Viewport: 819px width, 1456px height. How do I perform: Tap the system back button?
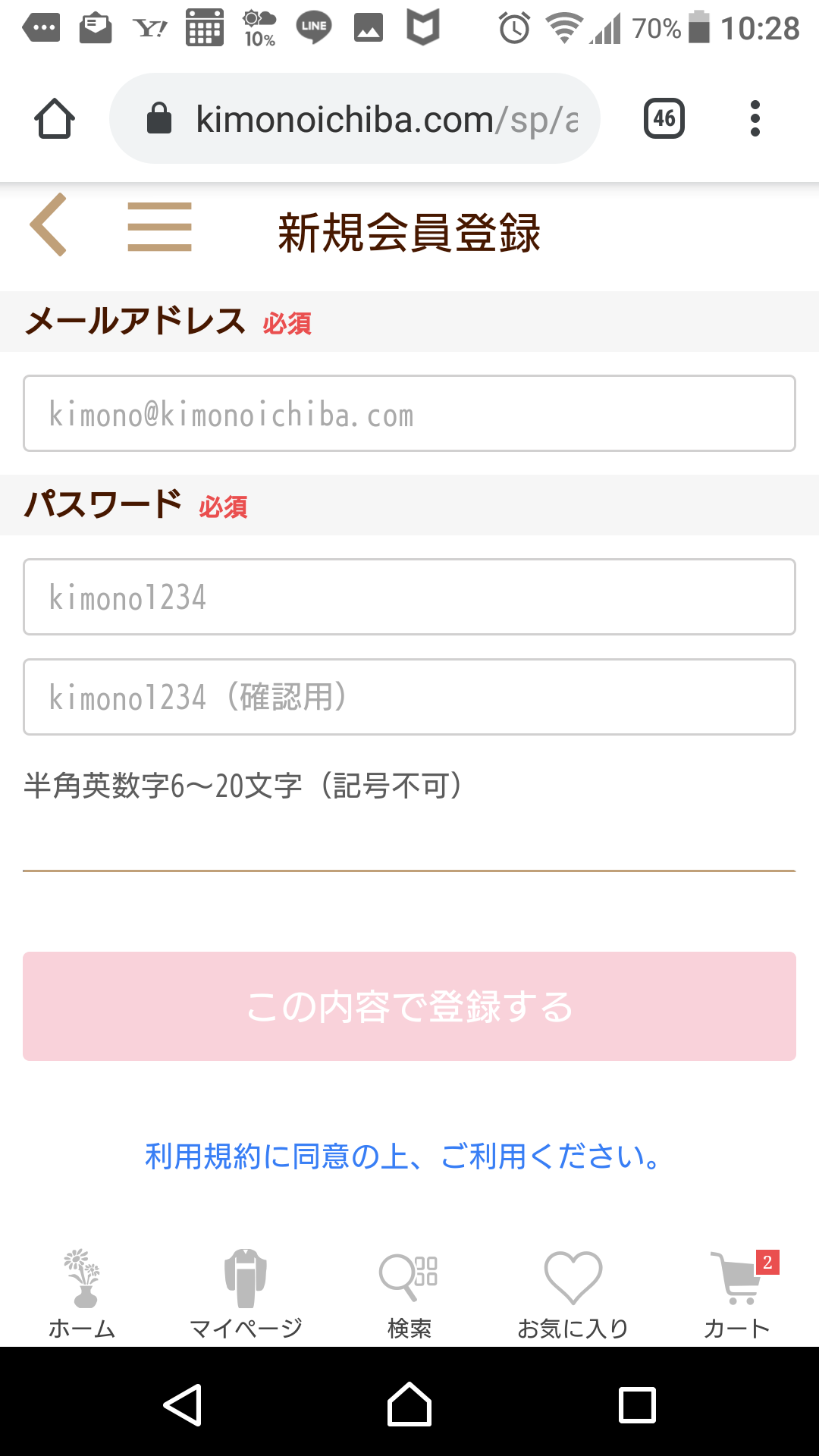[x=183, y=1405]
